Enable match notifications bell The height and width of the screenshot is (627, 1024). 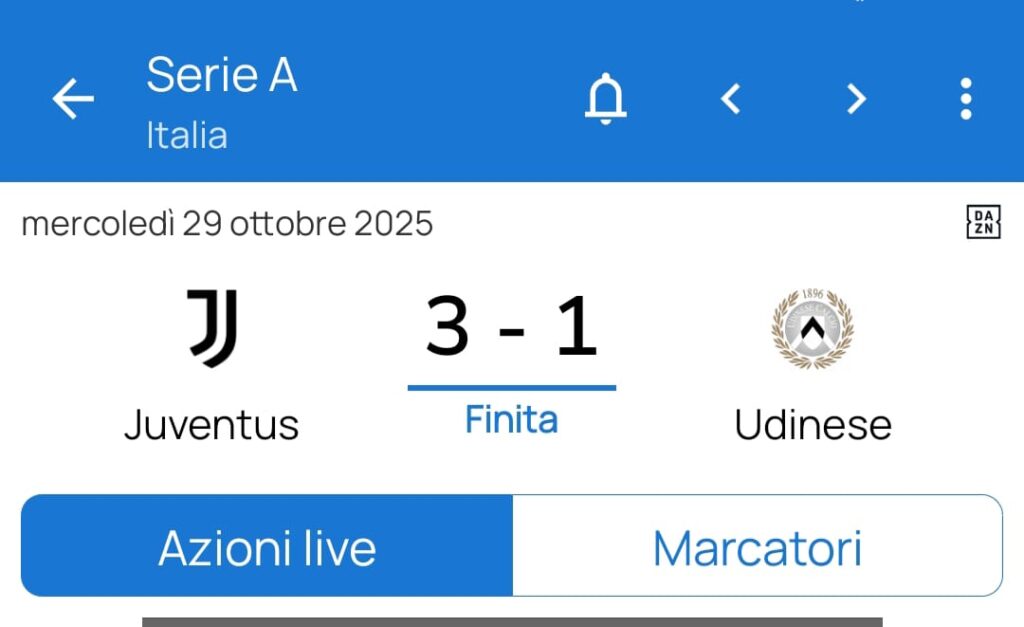click(x=605, y=98)
